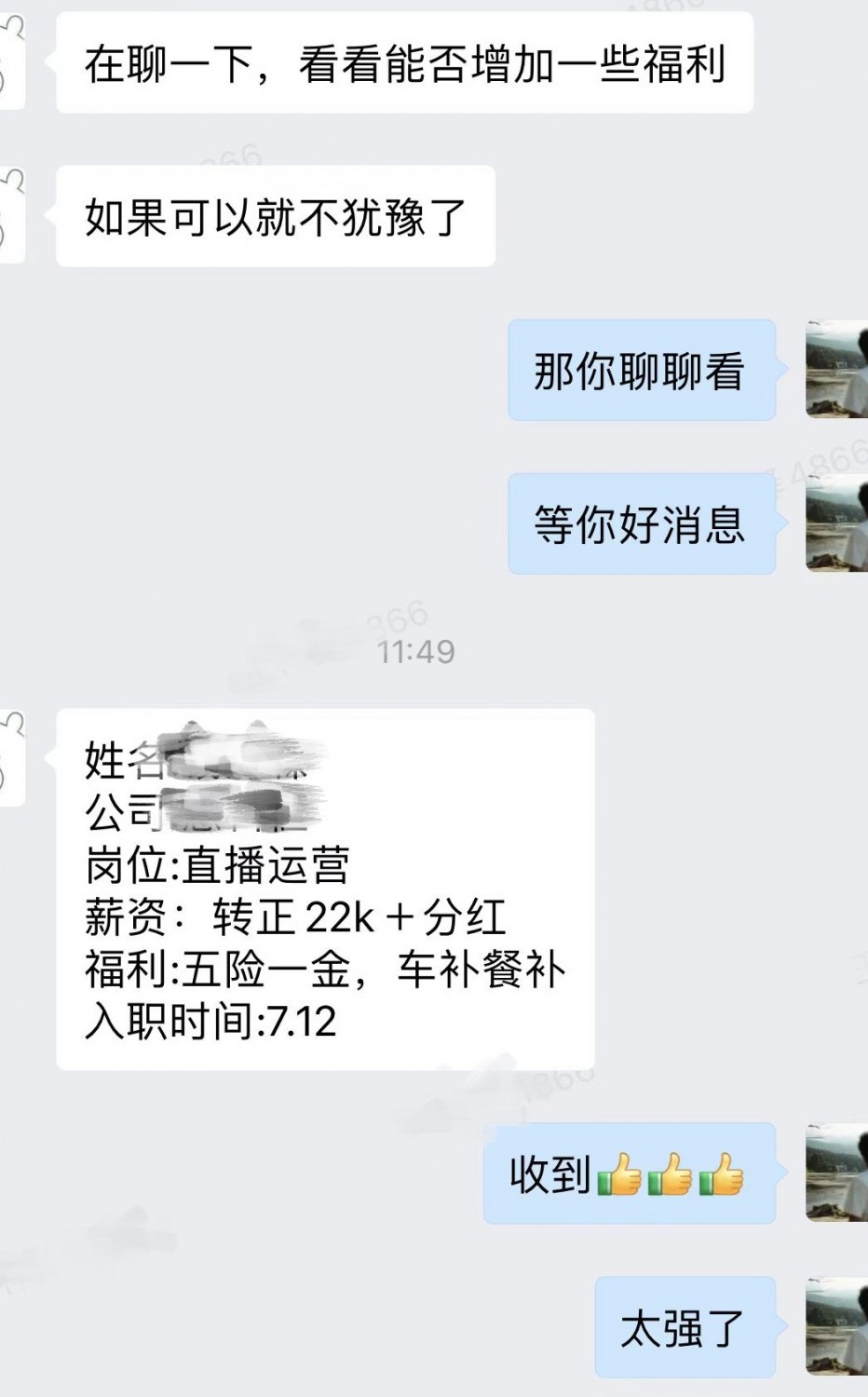Viewport: 868px width, 1397px height.
Task: View profile from avatar beside "太强了"
Action: click(835, 1325)
